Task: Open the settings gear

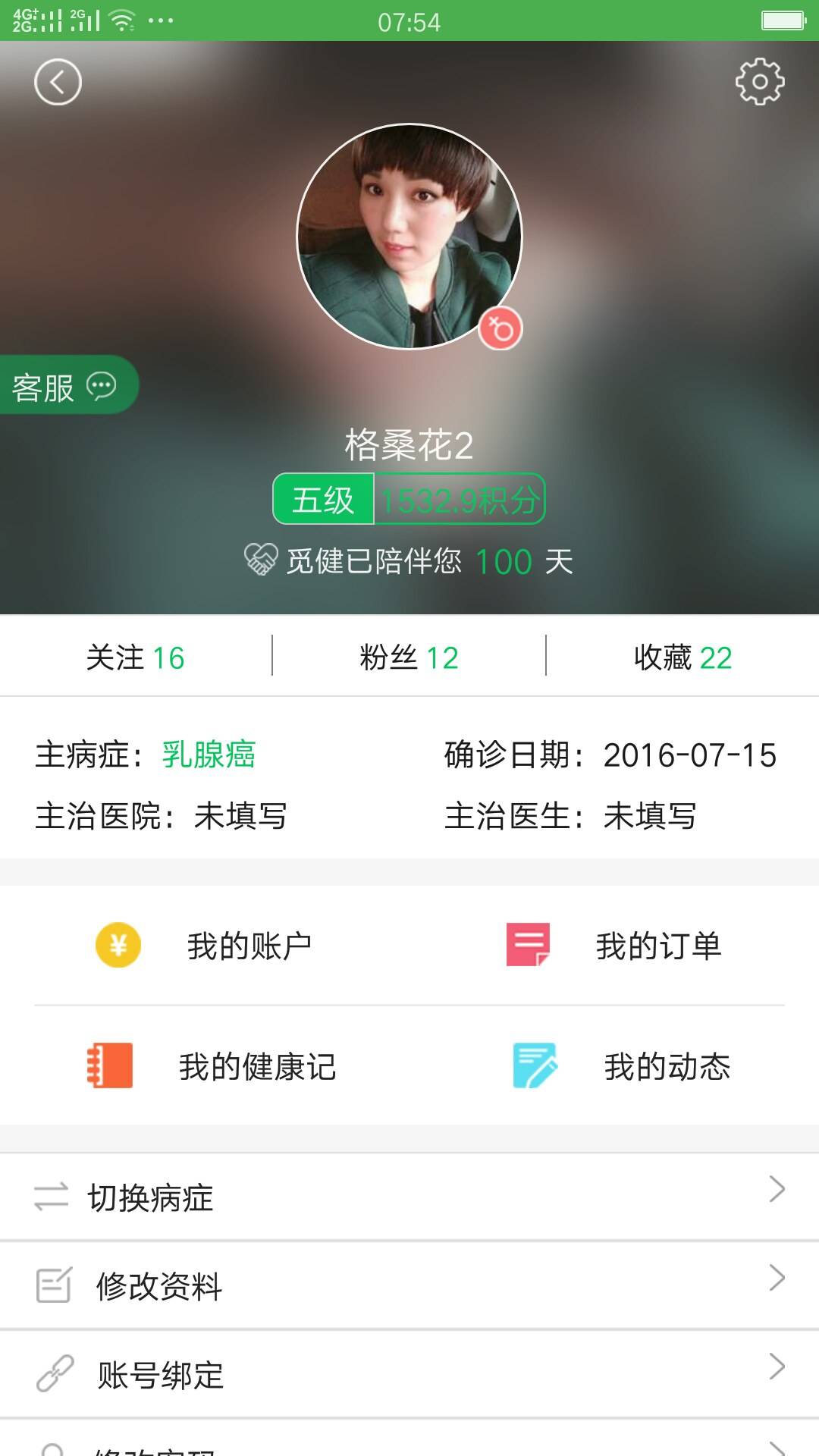Action: (x=759, y=82)
